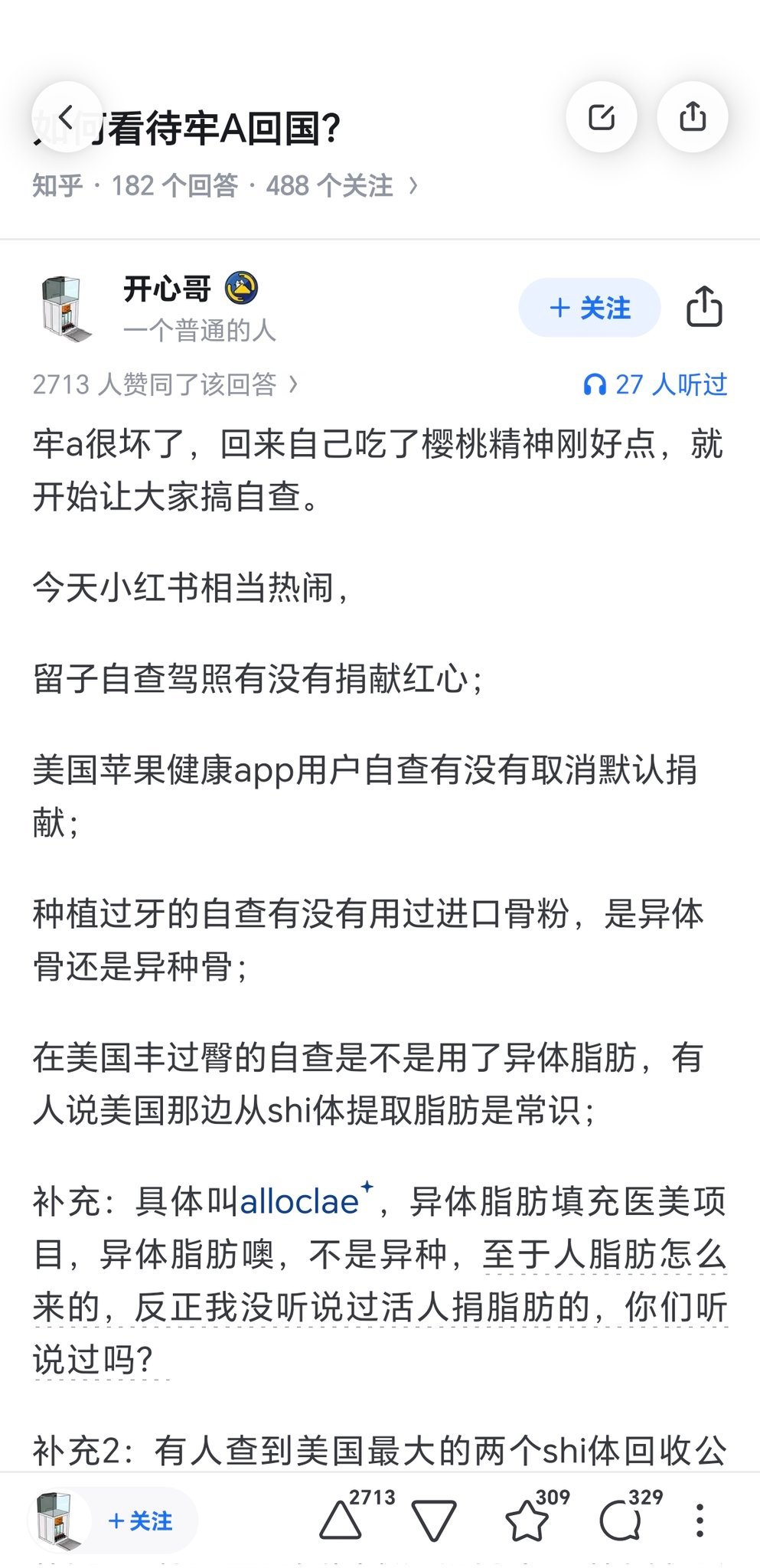760x1568 pixels.
Task: View the 2713 people who upvoted
Action: (165, 384)
